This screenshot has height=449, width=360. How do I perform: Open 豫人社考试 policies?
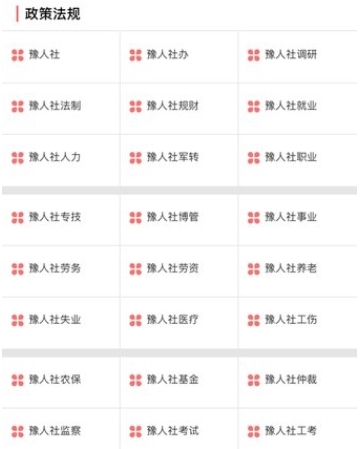pyautogui.click(x=179, y=429)
